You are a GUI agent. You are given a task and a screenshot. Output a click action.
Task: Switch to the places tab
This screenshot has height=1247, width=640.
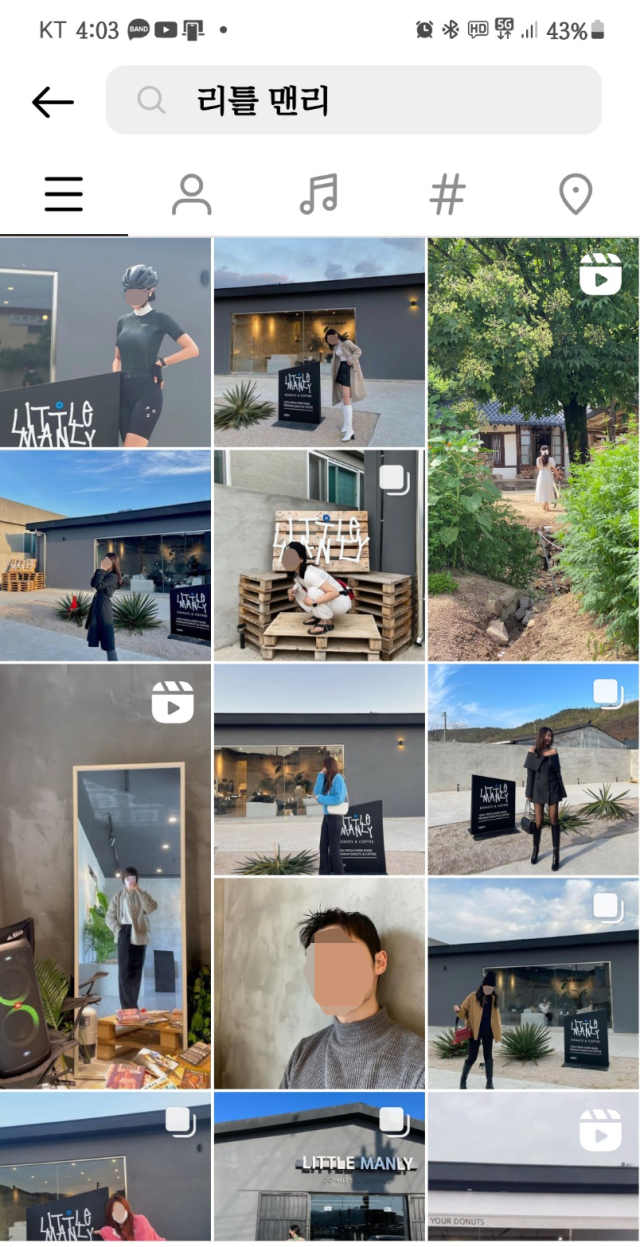575,194
